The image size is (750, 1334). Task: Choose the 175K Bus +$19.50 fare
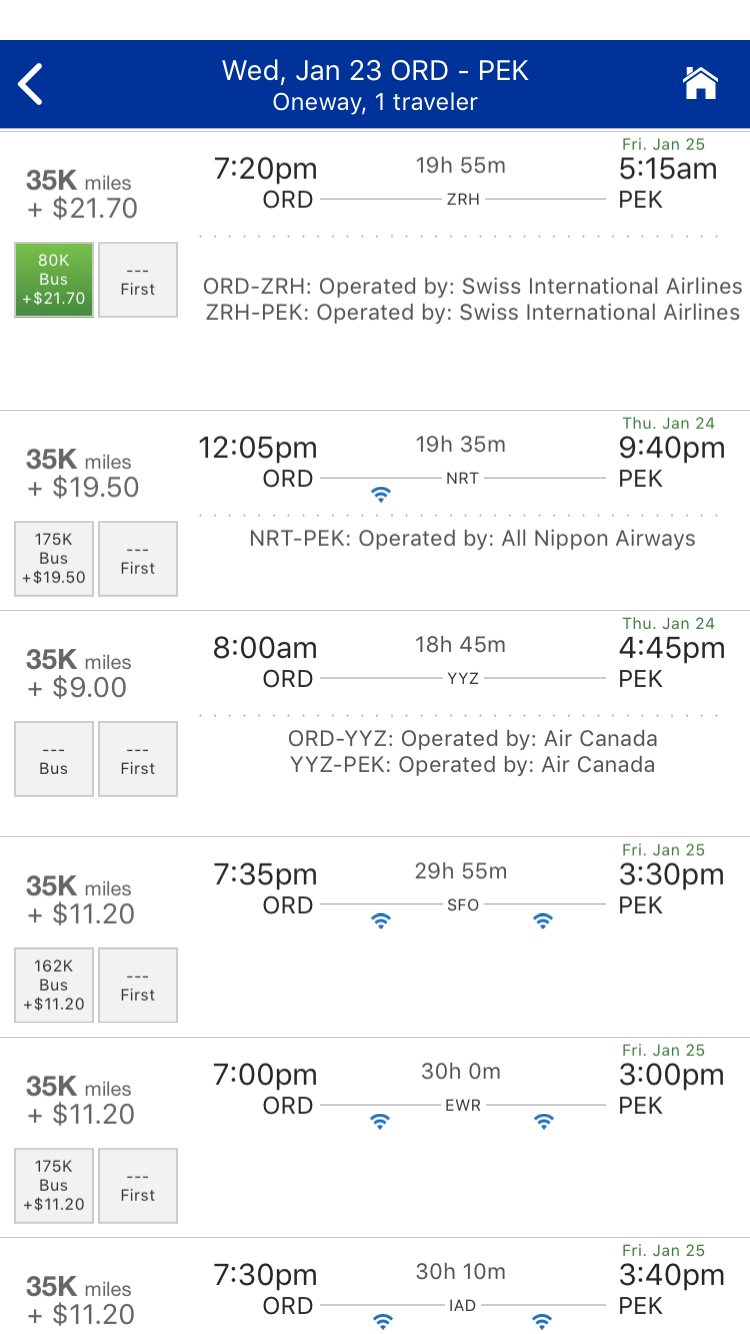click(54, 559)
